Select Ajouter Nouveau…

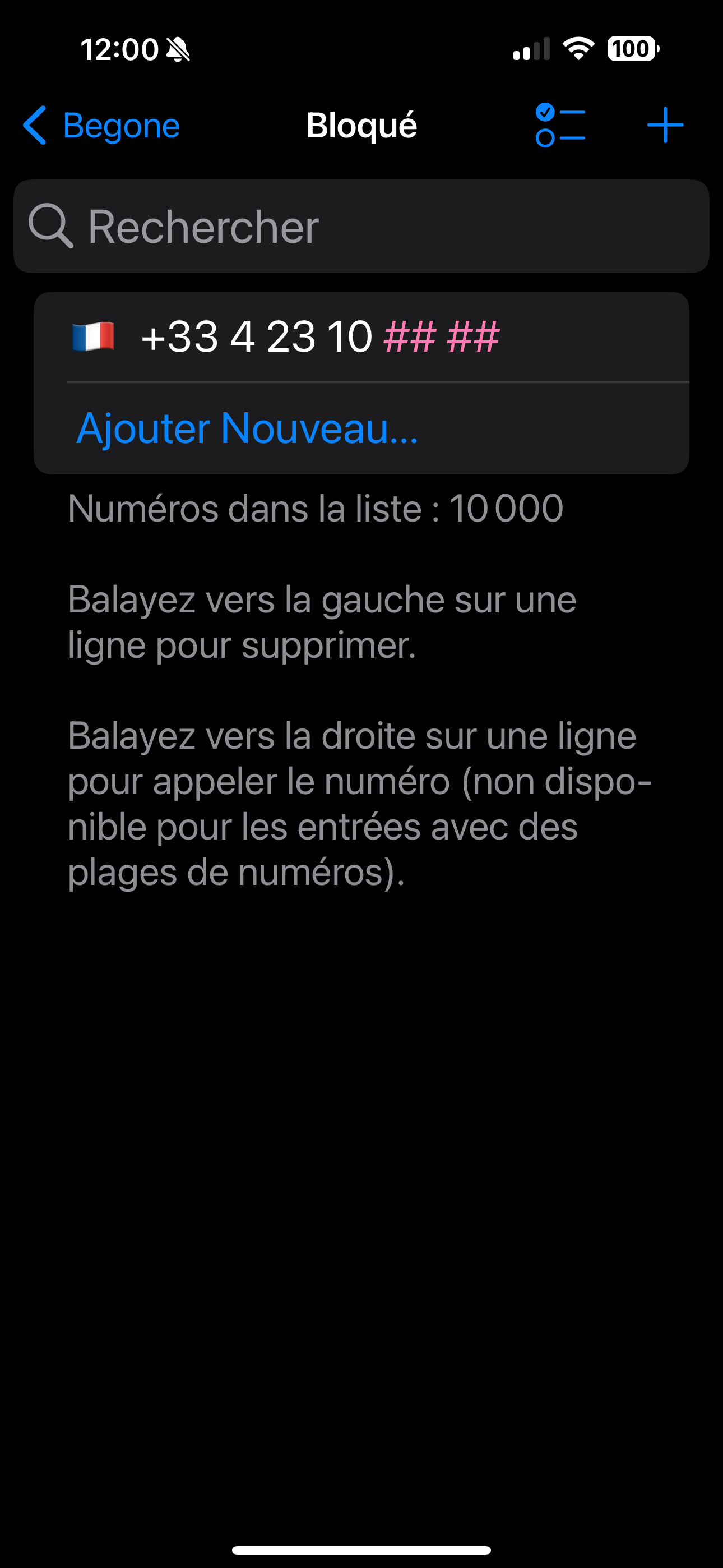point(361,428)
